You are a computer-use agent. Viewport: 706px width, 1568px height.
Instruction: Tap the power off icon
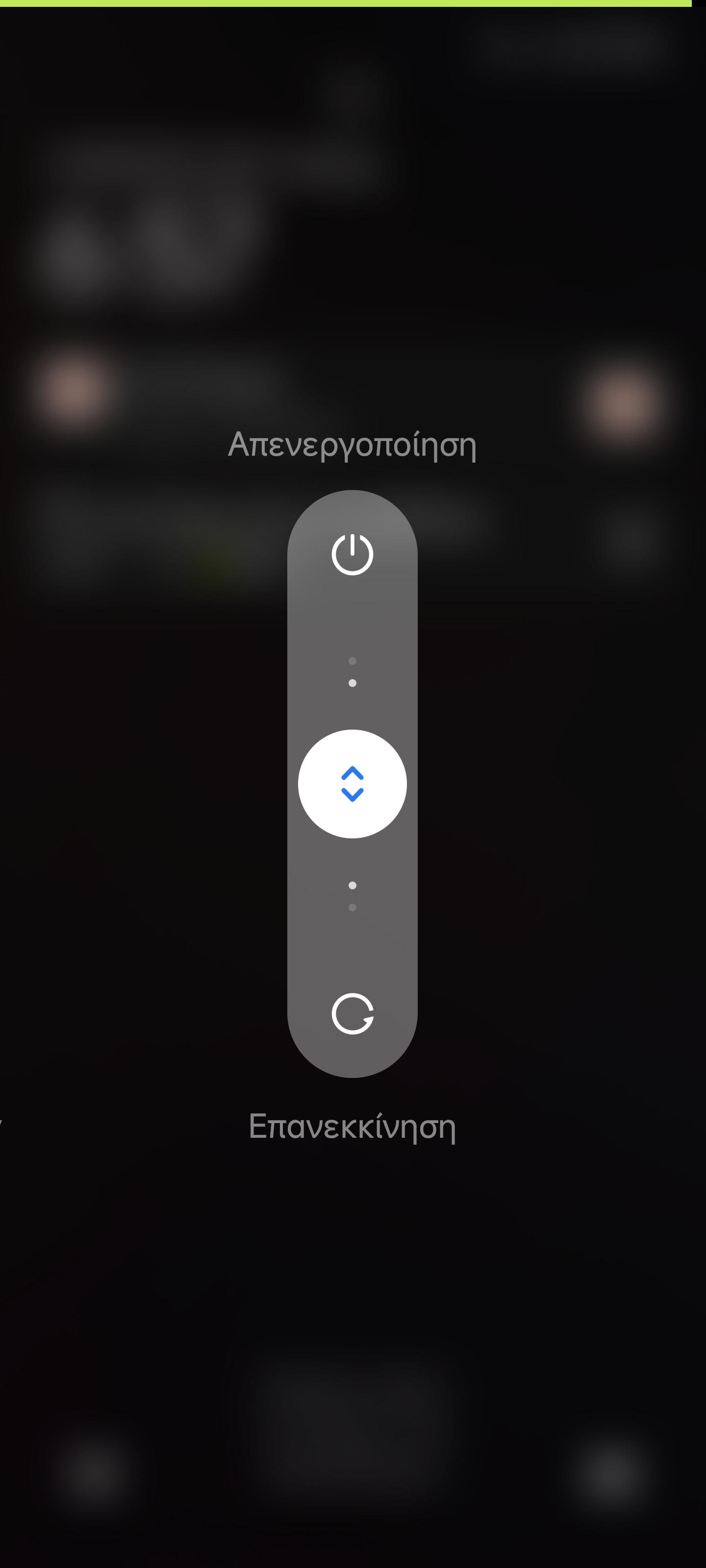(x=352, y=554)
